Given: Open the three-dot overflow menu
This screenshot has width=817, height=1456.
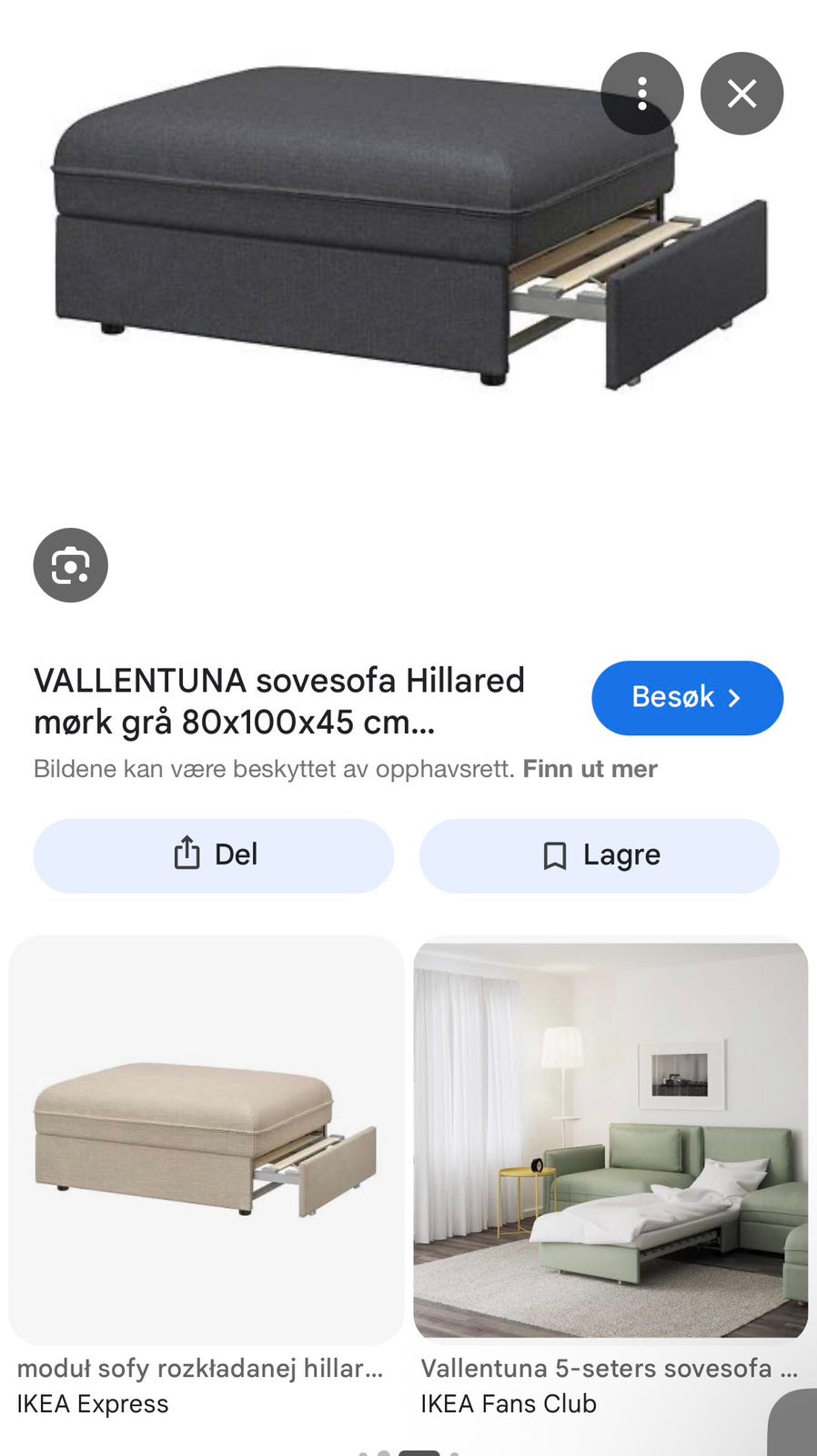Looking at the screenshot, I should point(641,94).
